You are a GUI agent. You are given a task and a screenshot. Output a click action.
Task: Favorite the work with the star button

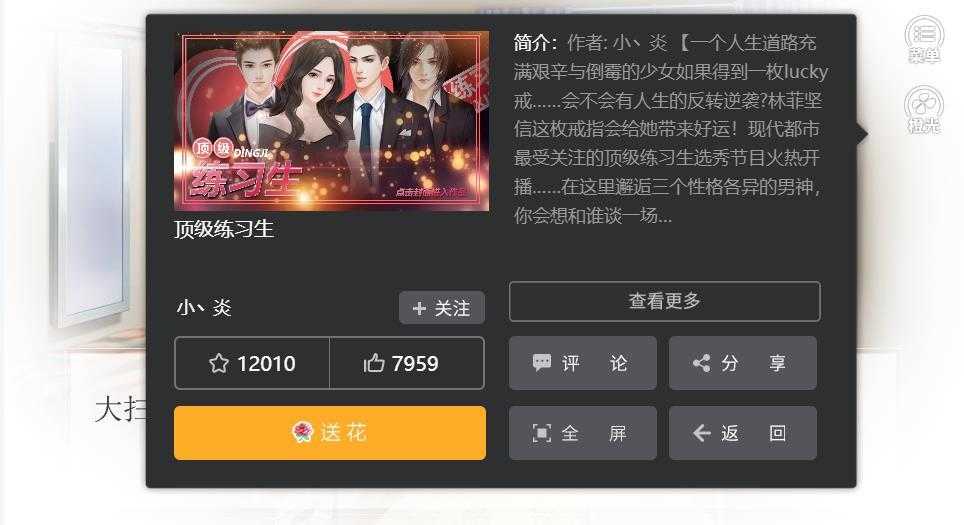click(x=252, y=363)
